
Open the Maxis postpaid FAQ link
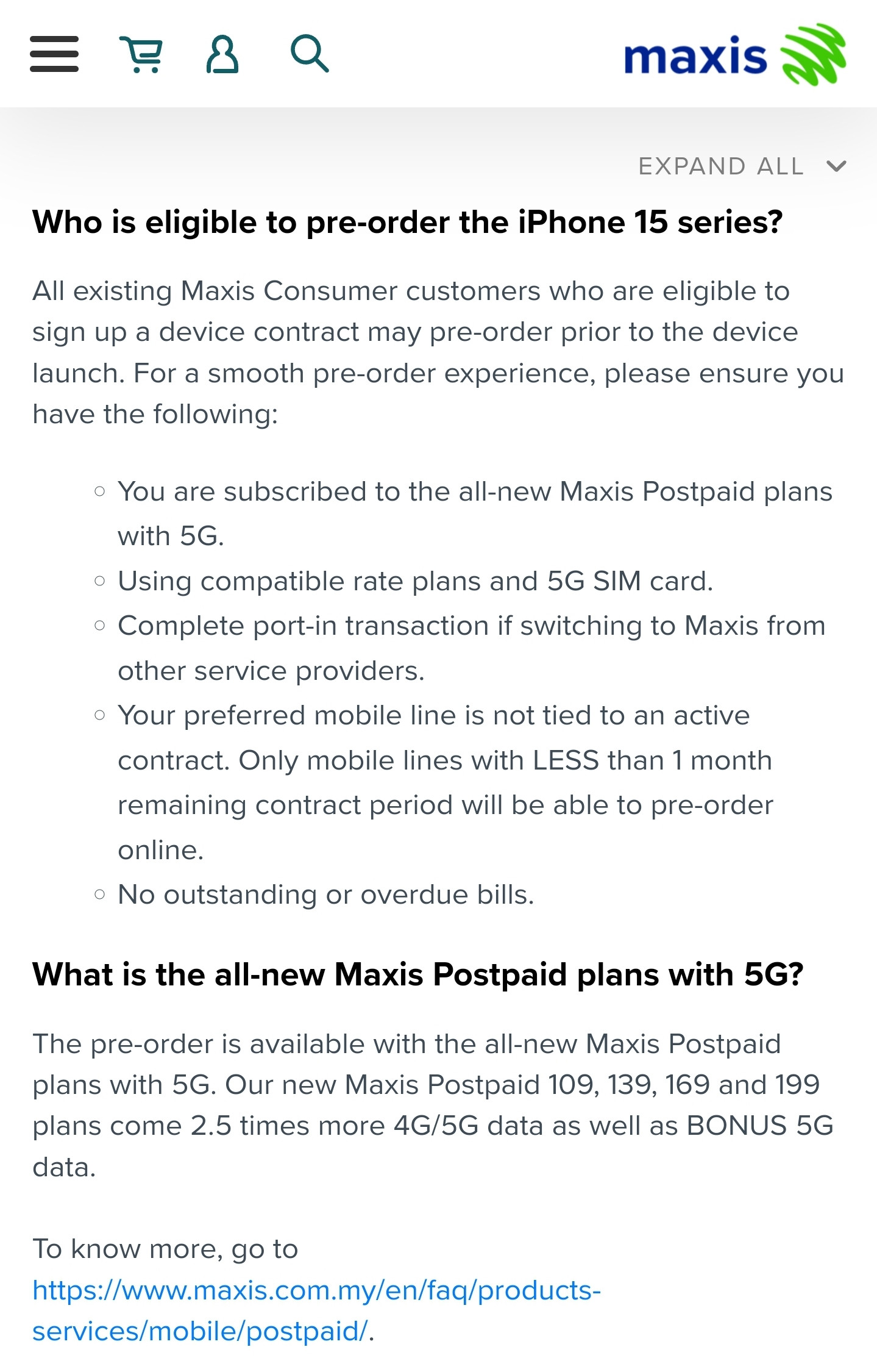[316, 1311]
